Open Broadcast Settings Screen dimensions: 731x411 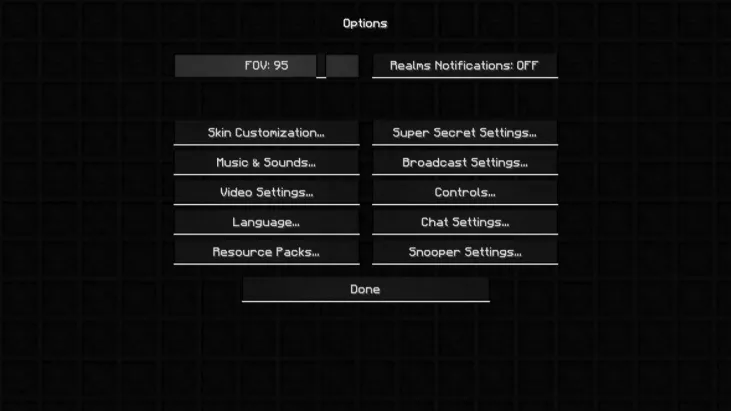coord(464,162)
